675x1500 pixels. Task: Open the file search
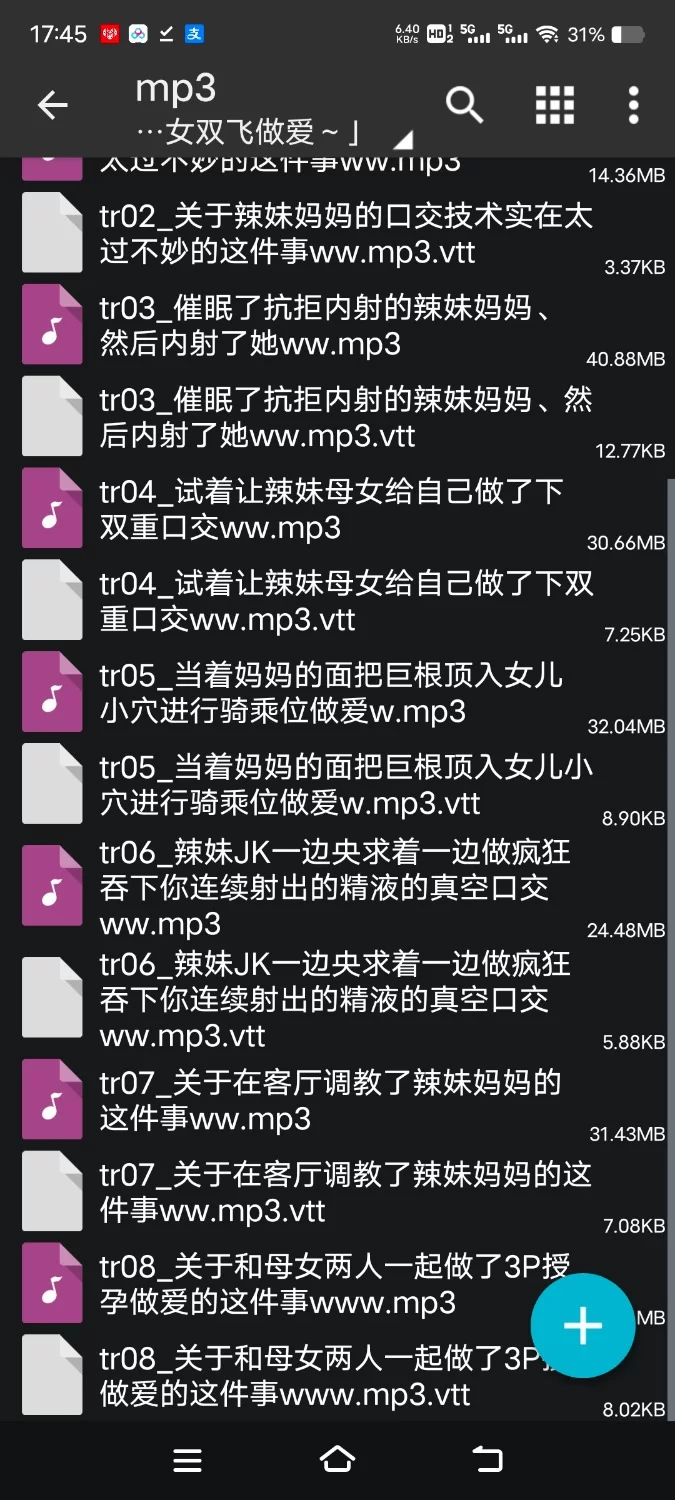[464, 105]
